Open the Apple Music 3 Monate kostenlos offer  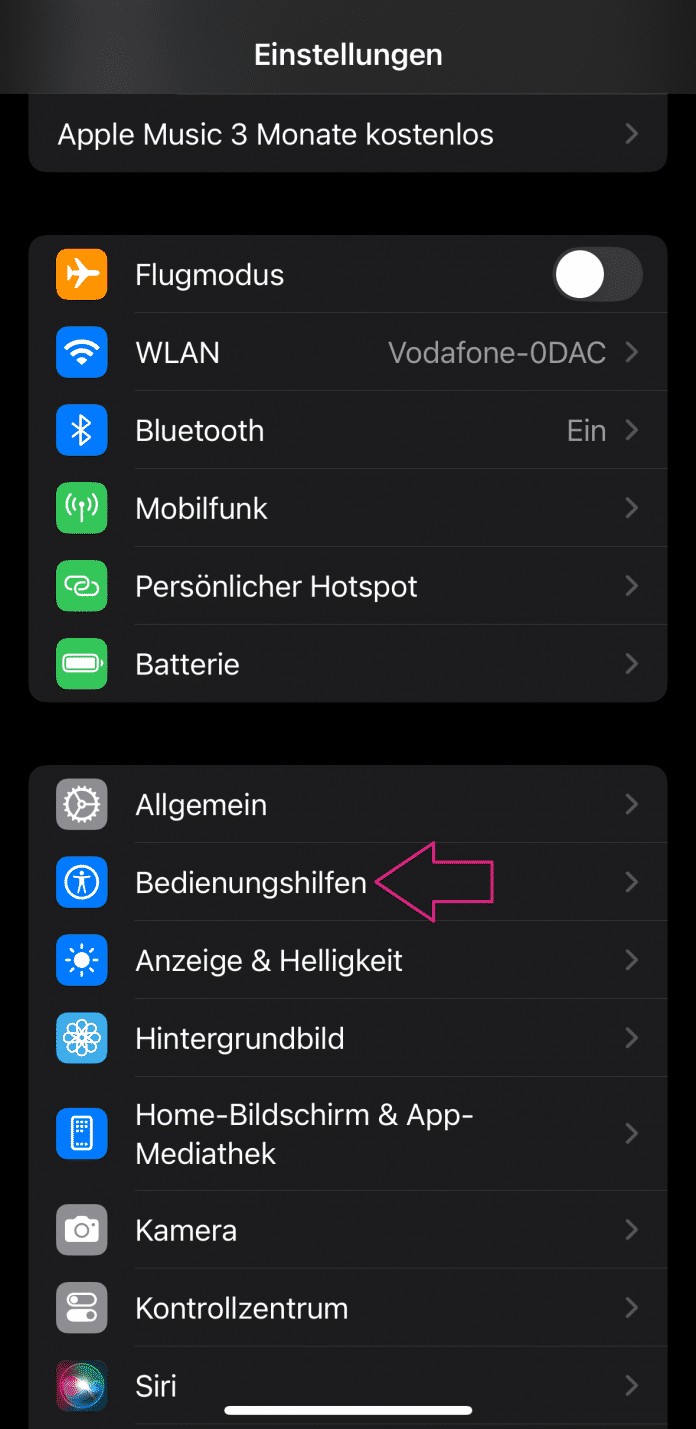[x=347, y=135]
